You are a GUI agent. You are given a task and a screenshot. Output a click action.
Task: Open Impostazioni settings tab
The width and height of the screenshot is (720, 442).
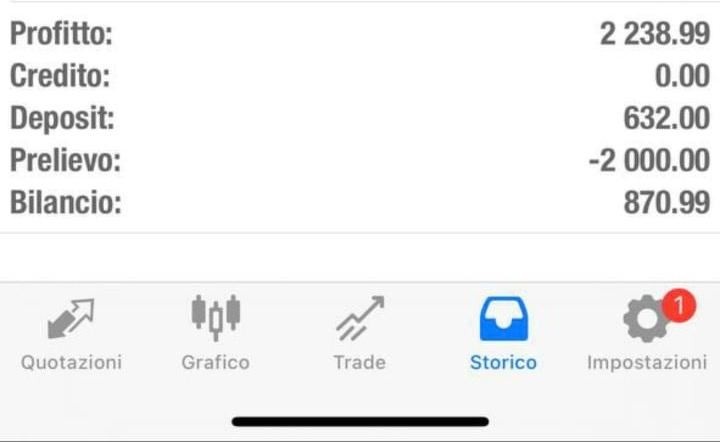pos(646,335)
